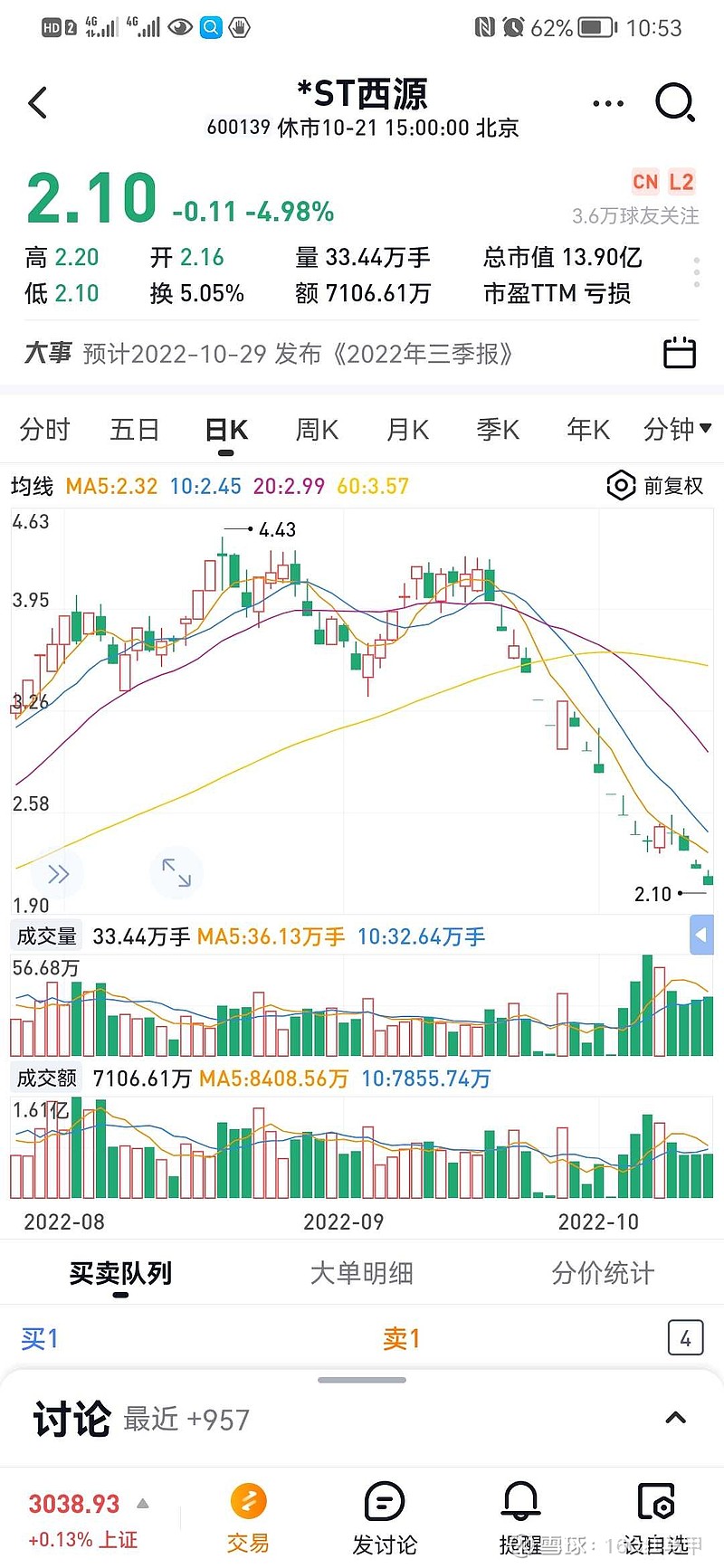
Task: Change 前复权 price adjustment setting
Action: tap(655, 486)
